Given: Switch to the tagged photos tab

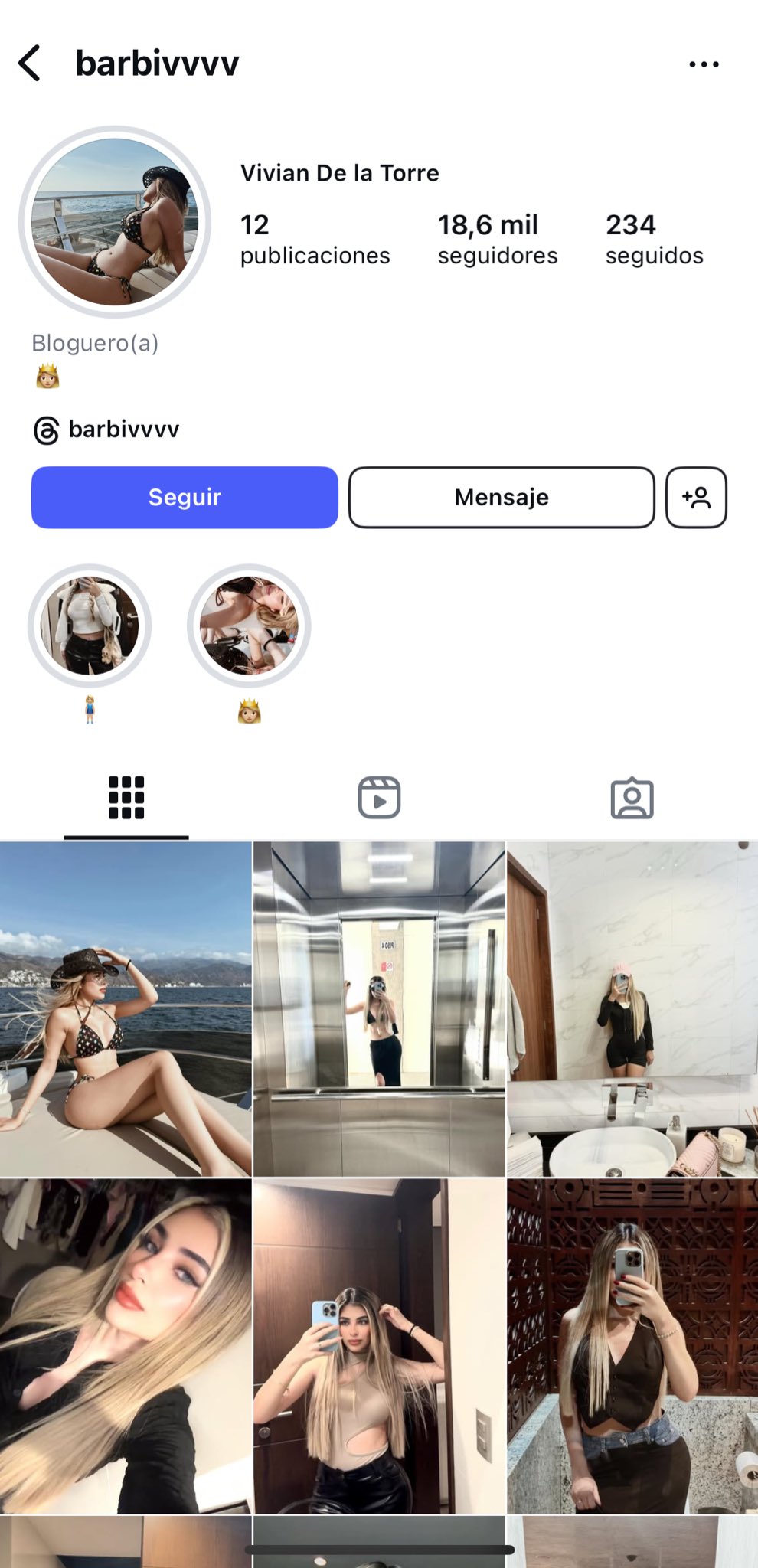Looking at the screenshot, I should (632, 798).
